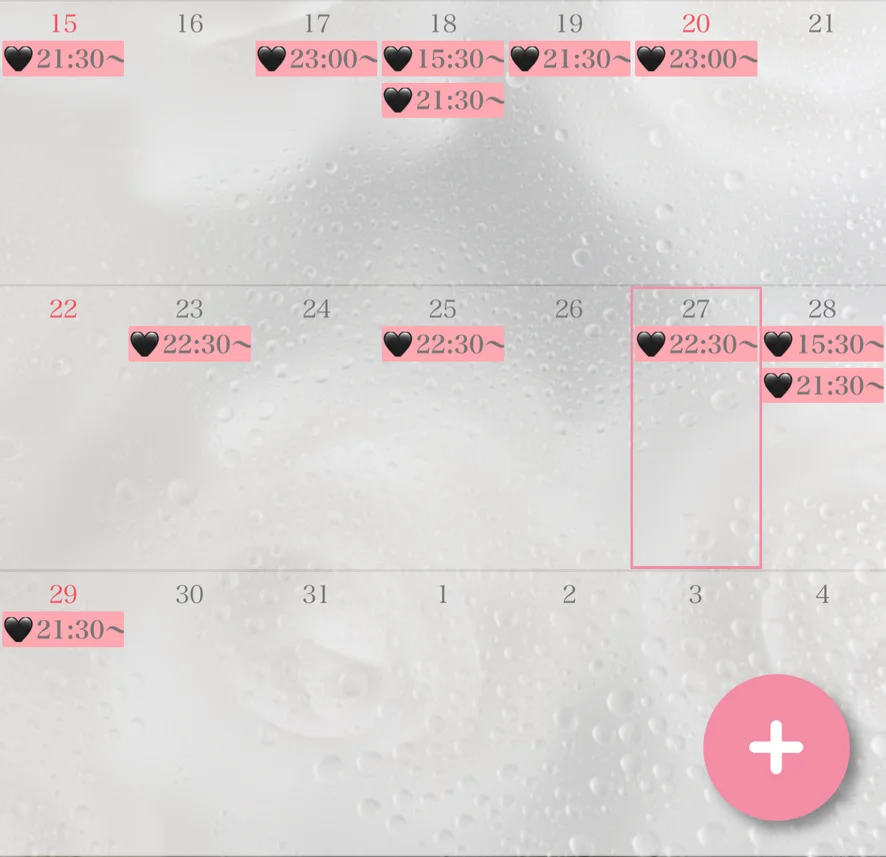Screen dimensions: 886x857
Task: Open the 23:00 event on the 20th
Action: [x=696, y=59]
